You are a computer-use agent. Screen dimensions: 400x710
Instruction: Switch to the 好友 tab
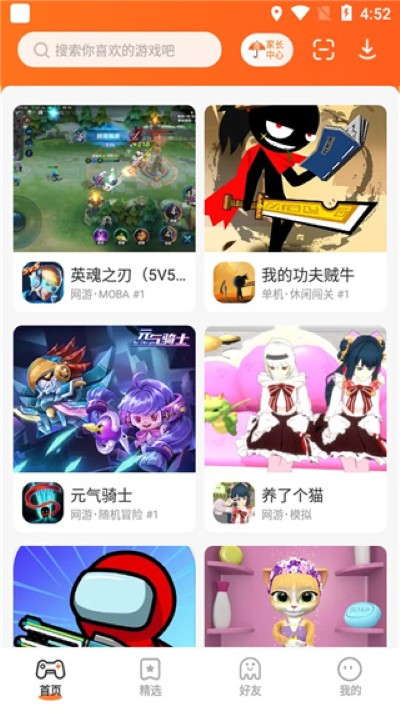click(x=250, y=678)
